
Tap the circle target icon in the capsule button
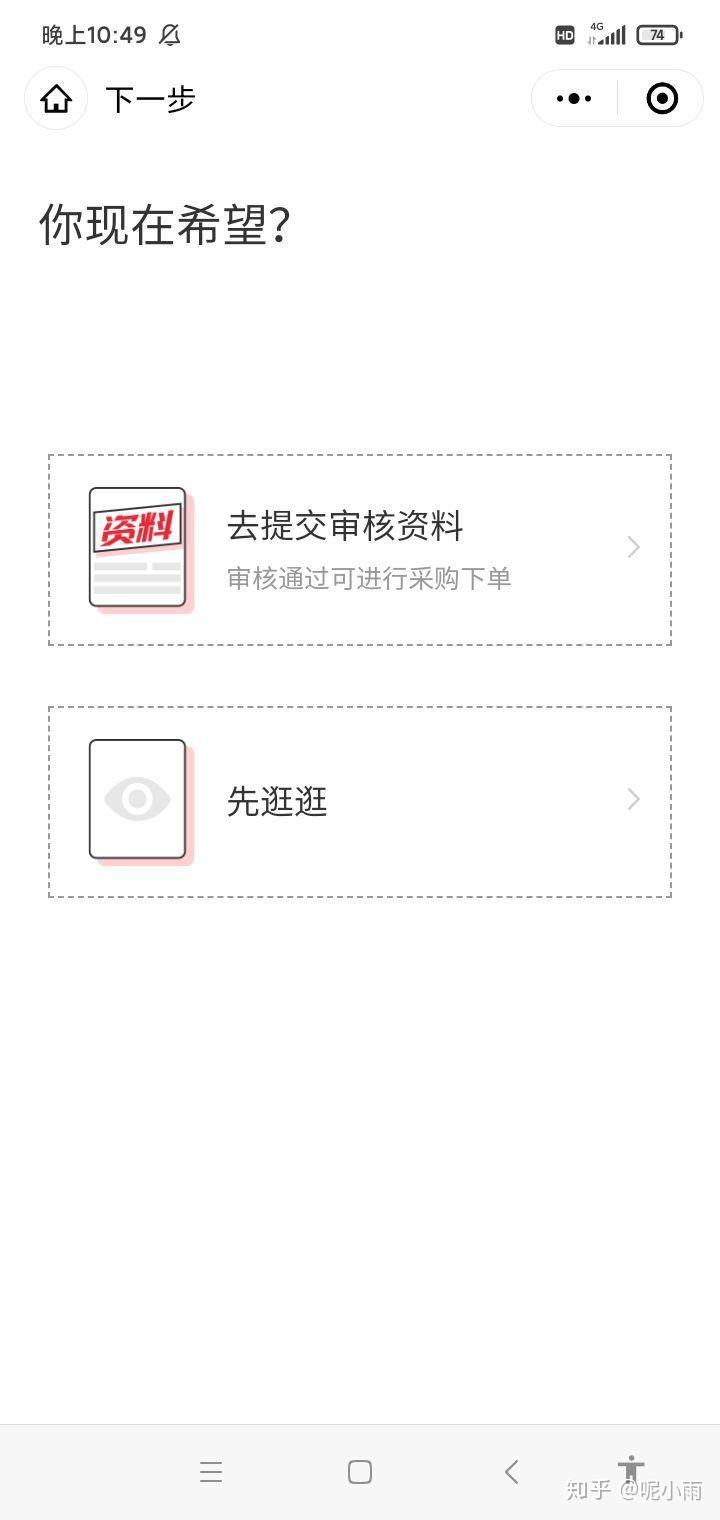[x=661, y=98]
